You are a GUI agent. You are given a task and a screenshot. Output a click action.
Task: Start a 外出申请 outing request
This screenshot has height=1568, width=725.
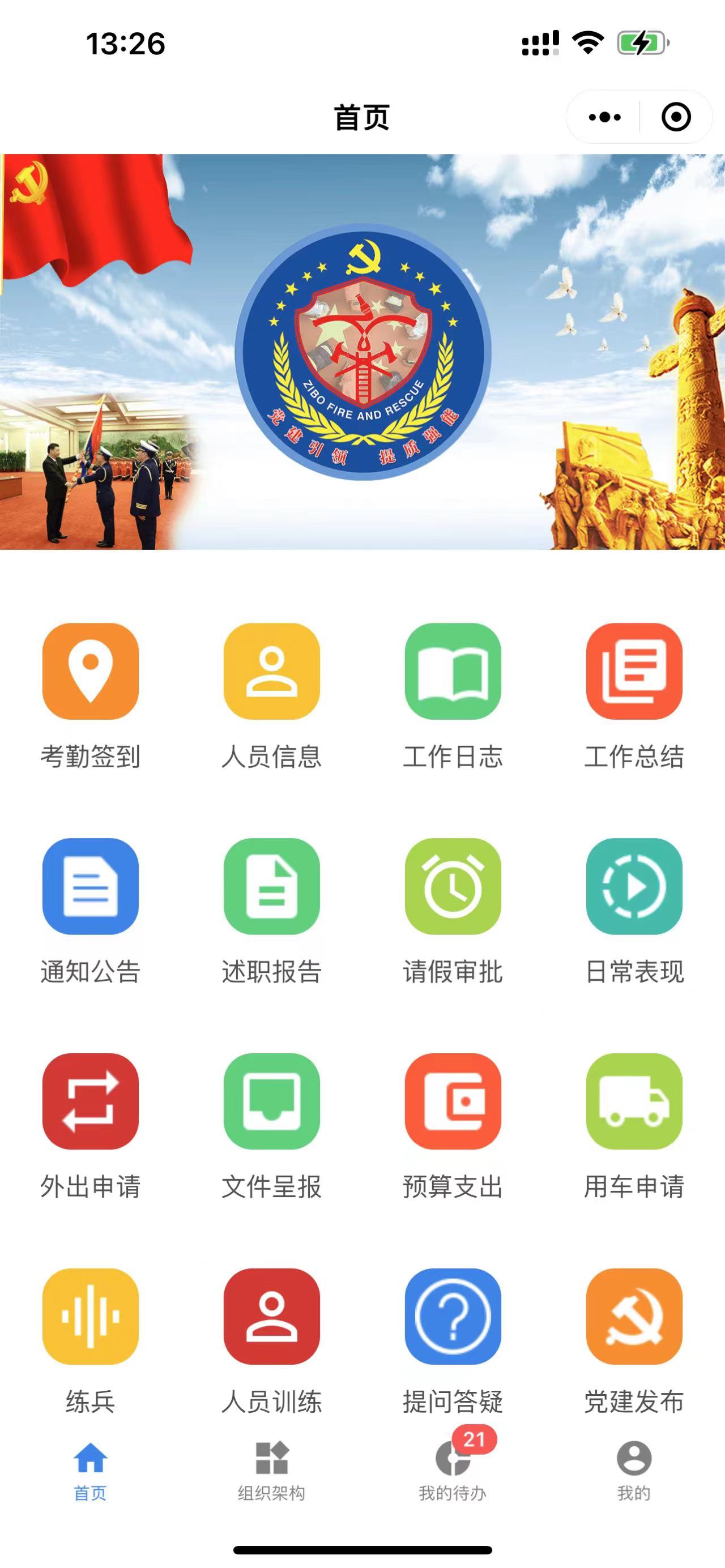91,1101
